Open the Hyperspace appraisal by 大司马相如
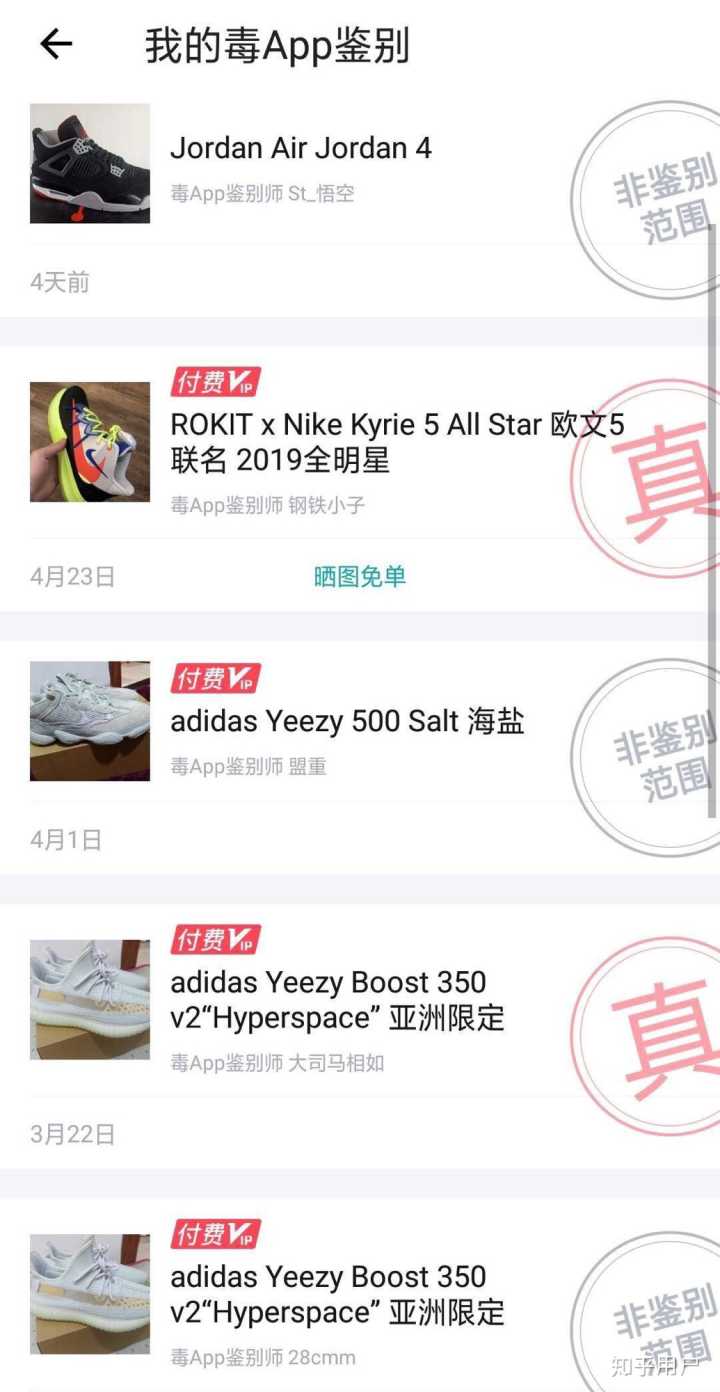This screenshot has height=1392, width=720. [337, 1000]
